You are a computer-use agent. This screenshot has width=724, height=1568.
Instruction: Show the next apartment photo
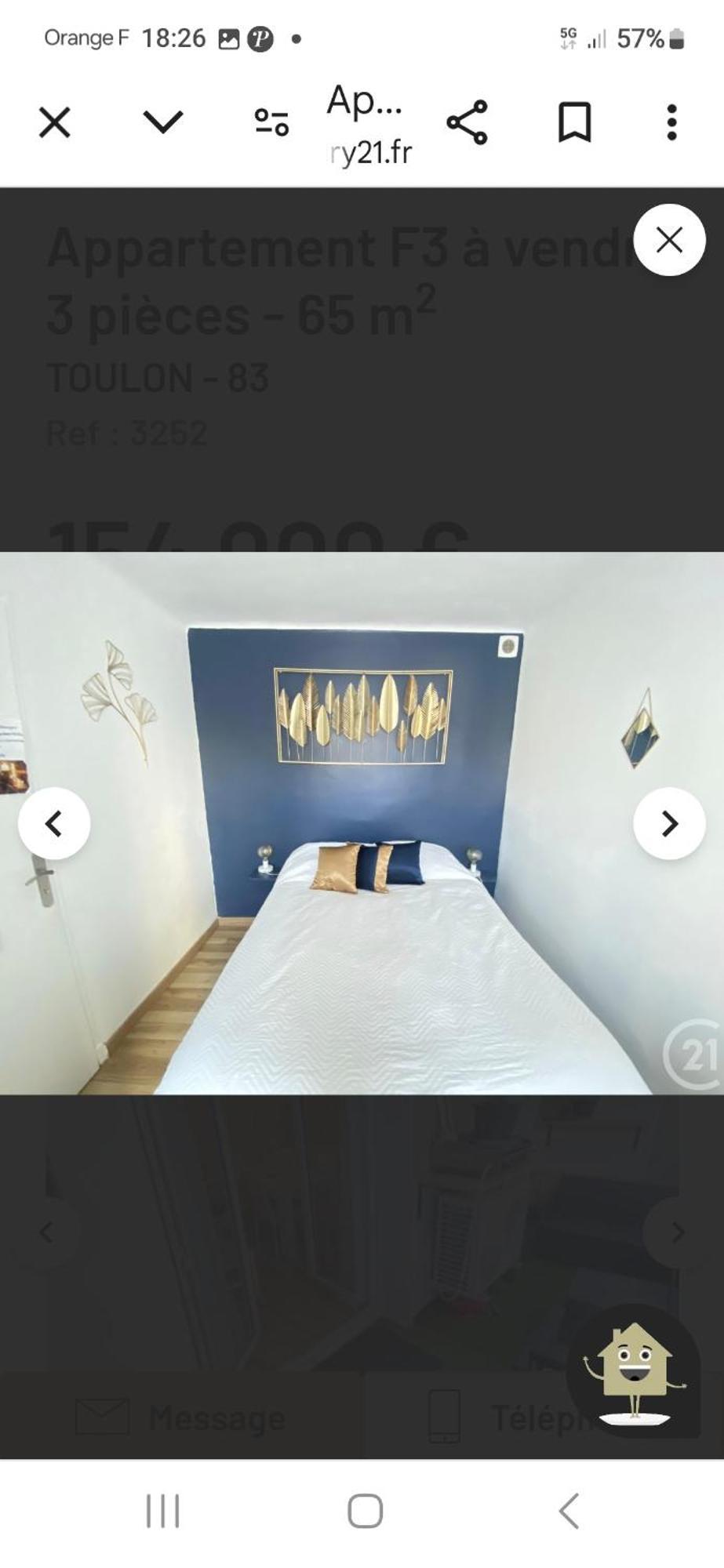(669, 823)
